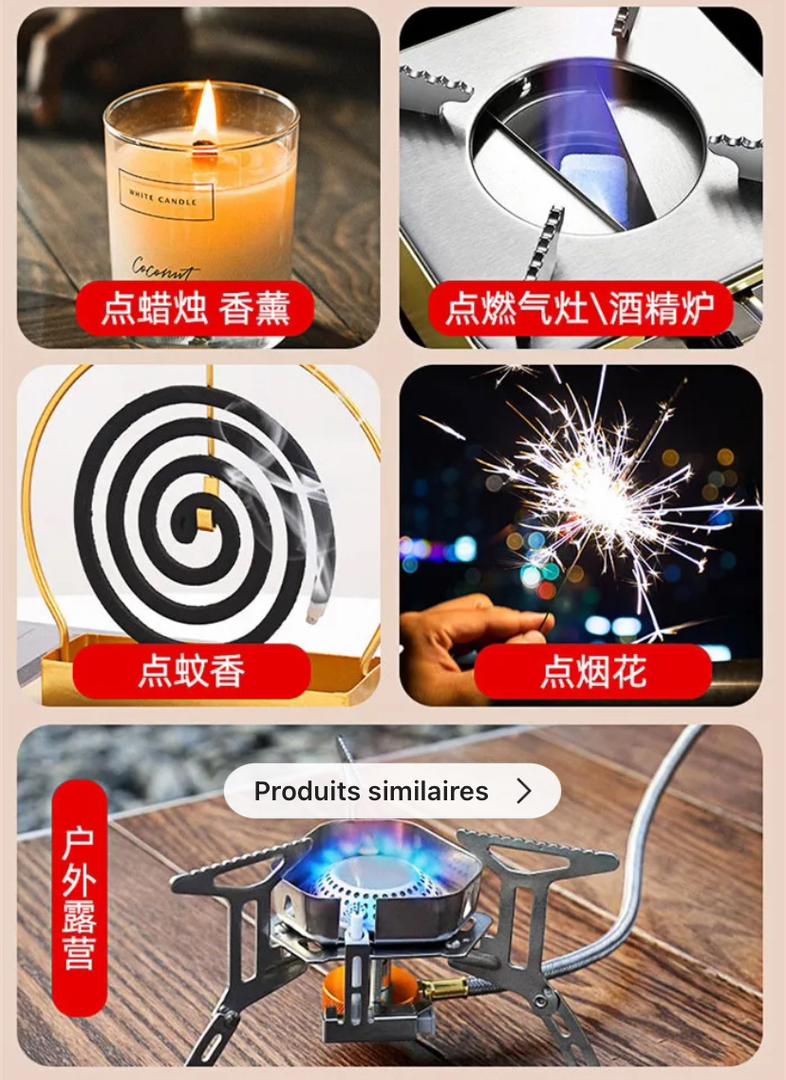
Task: Open Produits similaires
Action: [392, 791]
